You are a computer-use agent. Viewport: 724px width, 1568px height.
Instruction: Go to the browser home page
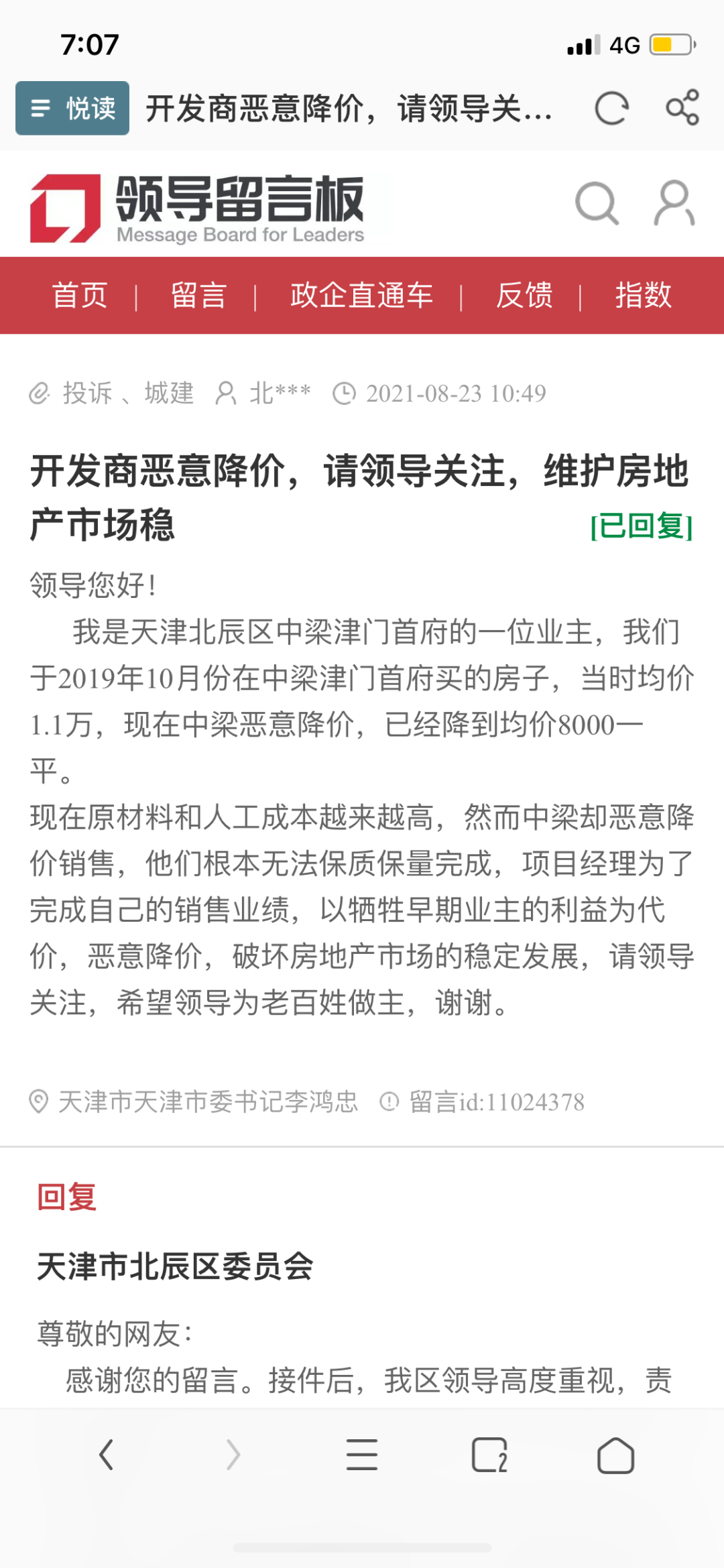(x=615, y=1455)
